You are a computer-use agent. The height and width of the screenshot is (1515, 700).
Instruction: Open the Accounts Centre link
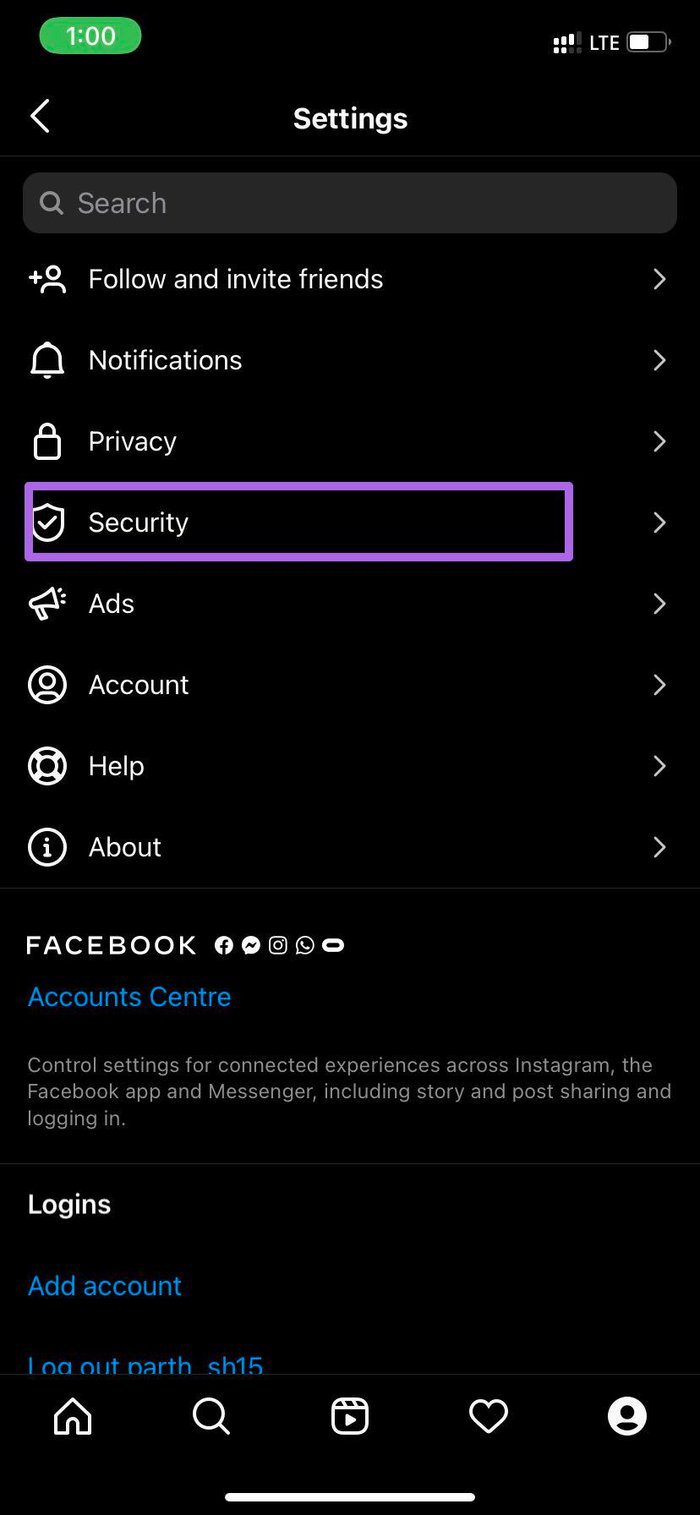(129, 997)
